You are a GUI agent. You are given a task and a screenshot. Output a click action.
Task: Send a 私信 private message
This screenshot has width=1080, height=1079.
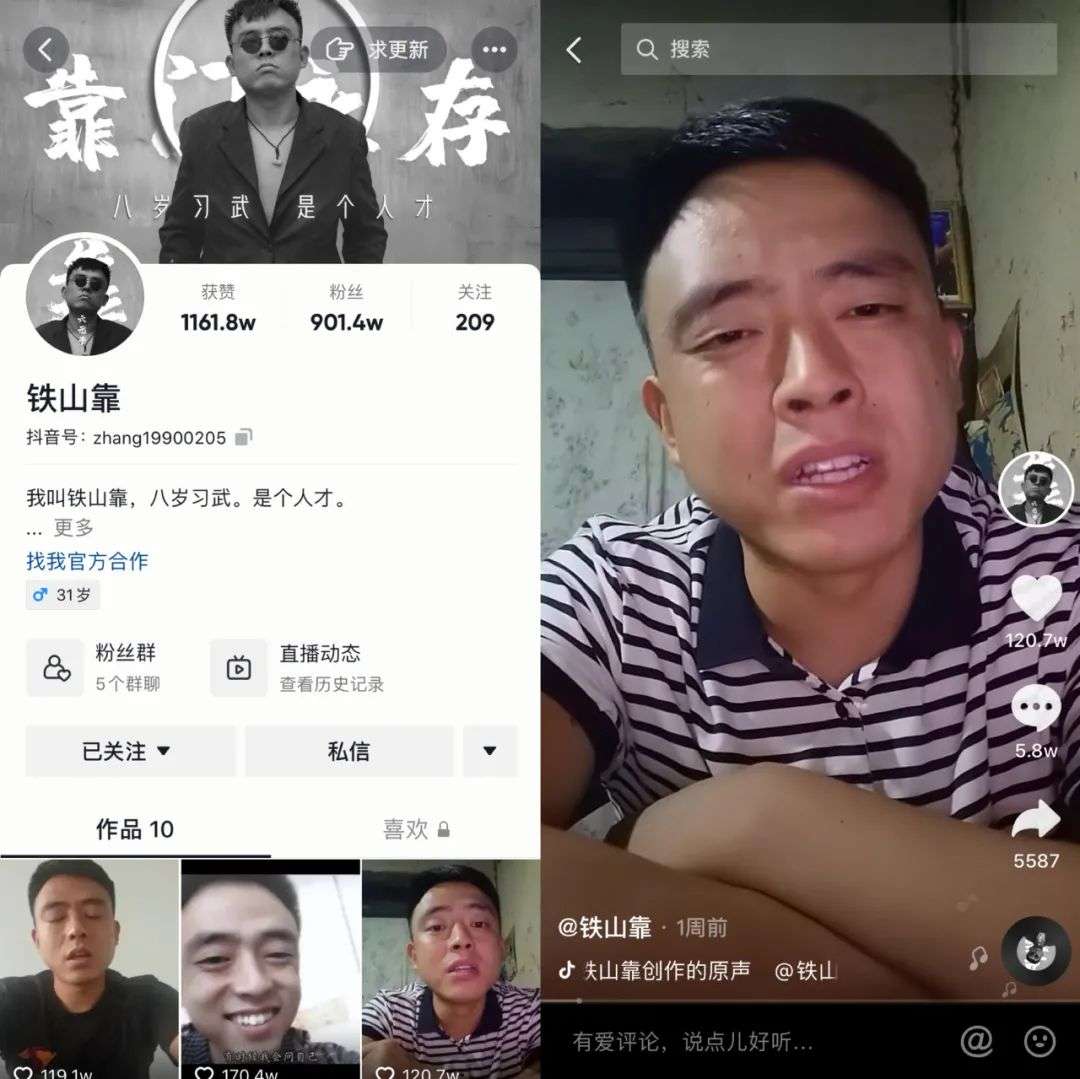(348, 751)
